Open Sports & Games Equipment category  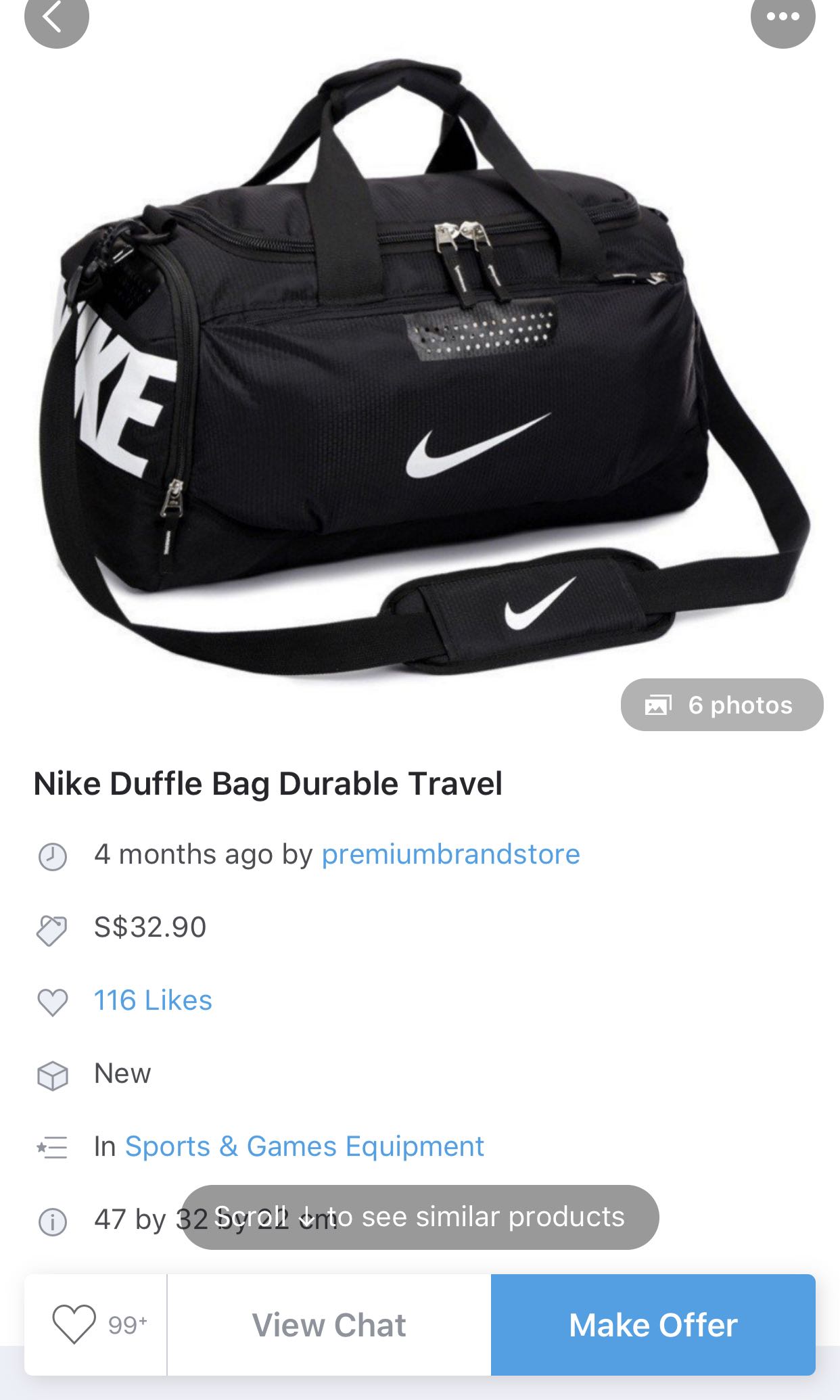304,1146
